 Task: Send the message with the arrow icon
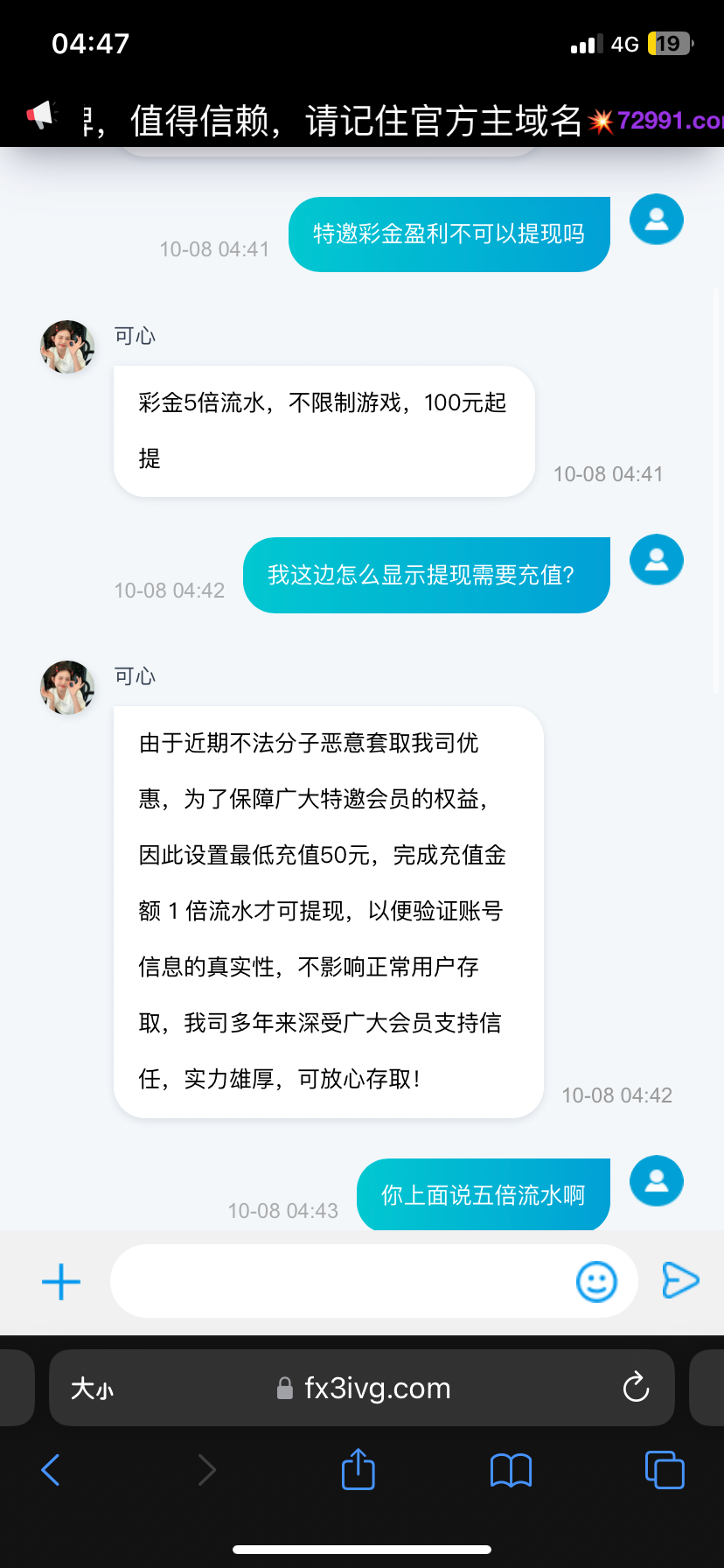point(680,1280)
